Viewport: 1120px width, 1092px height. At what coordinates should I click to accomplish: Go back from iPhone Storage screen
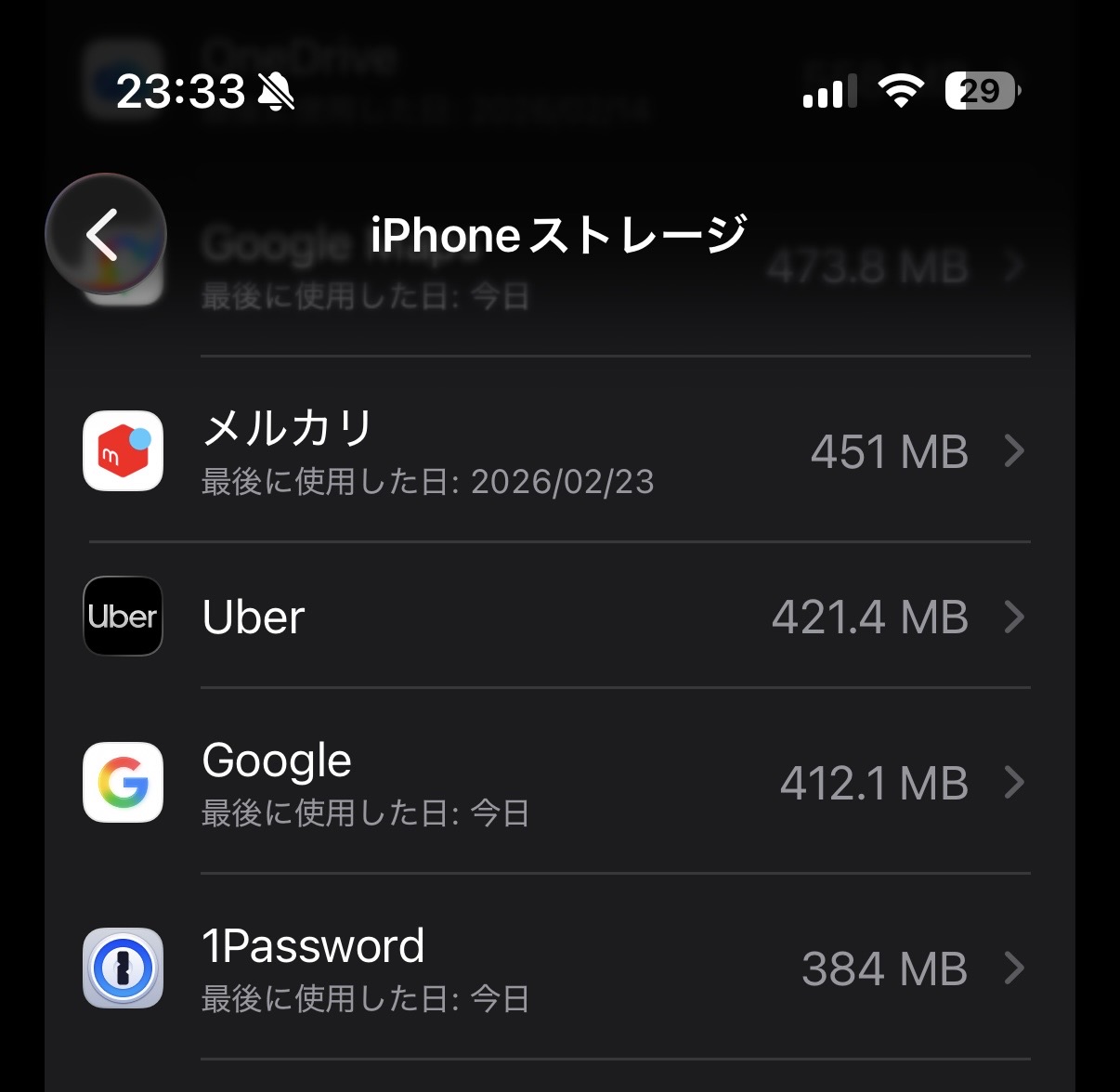(105, 234)
